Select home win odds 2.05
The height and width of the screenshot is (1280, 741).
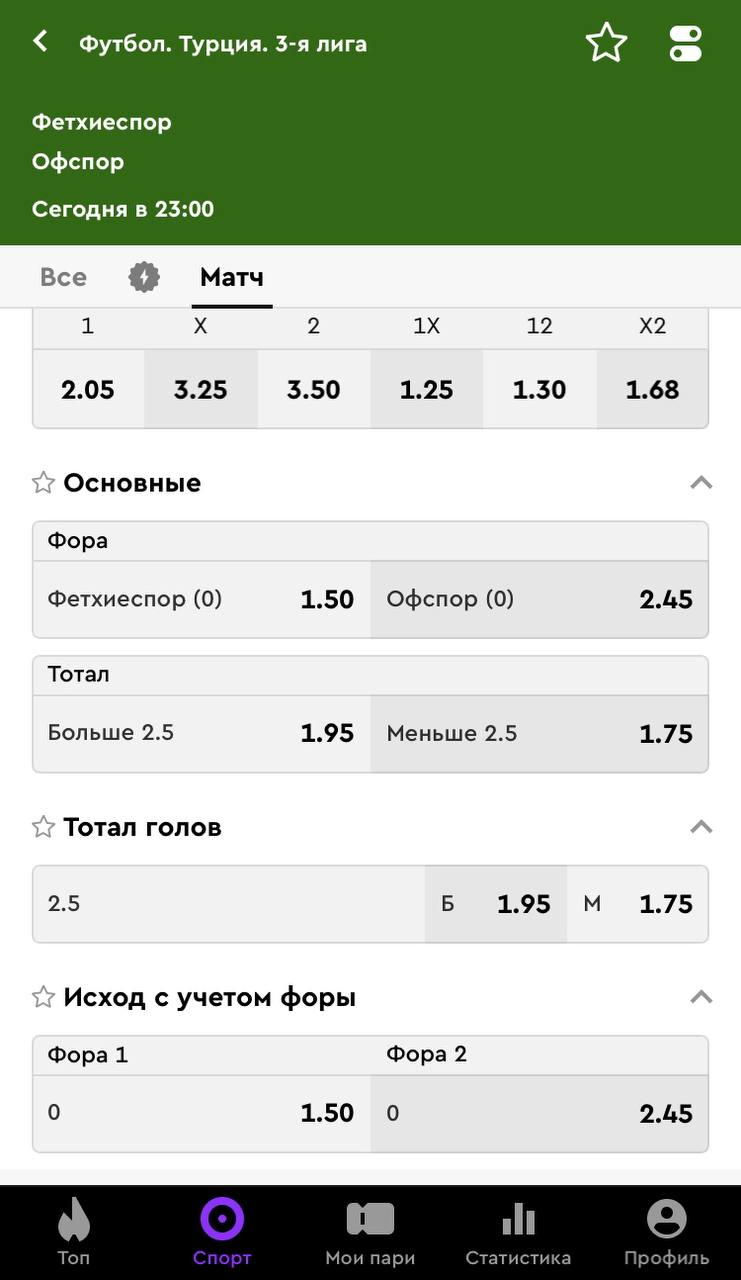[x=88, y=389]
